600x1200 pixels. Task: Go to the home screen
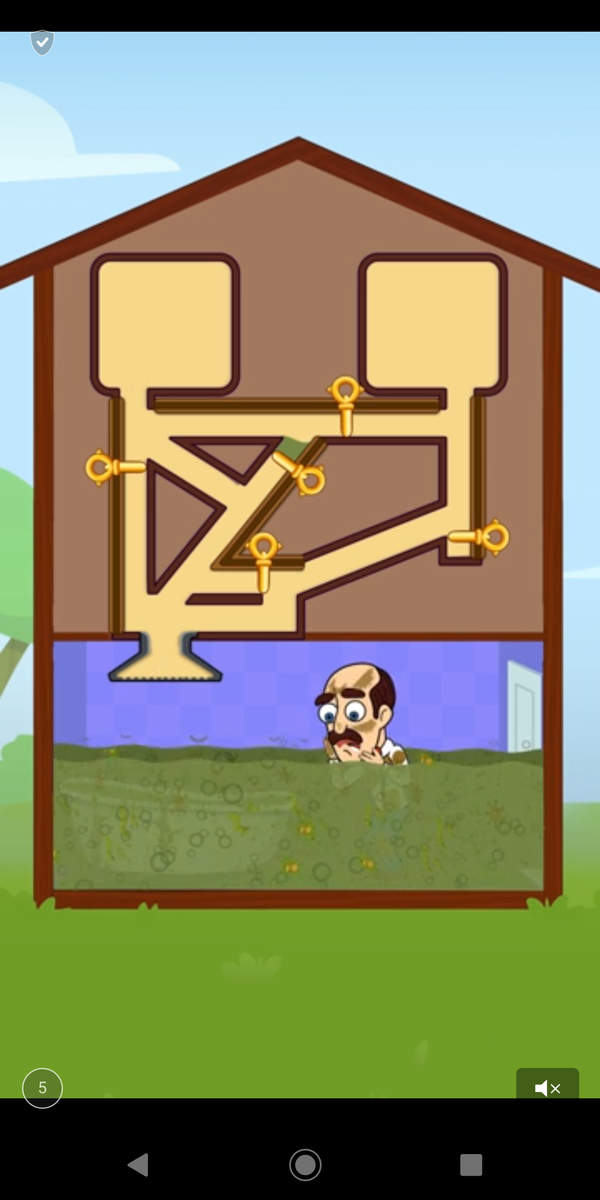pos(305,1164)
